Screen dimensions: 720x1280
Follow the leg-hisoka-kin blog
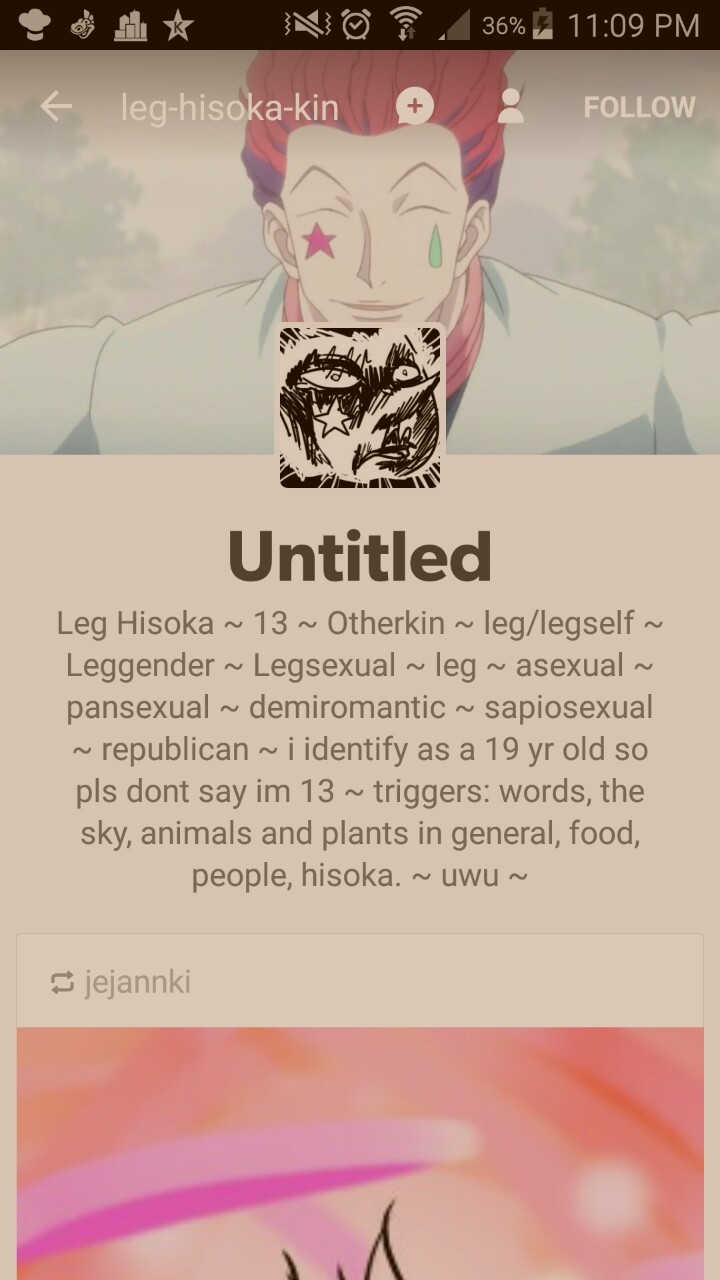(x=639, y=107)
